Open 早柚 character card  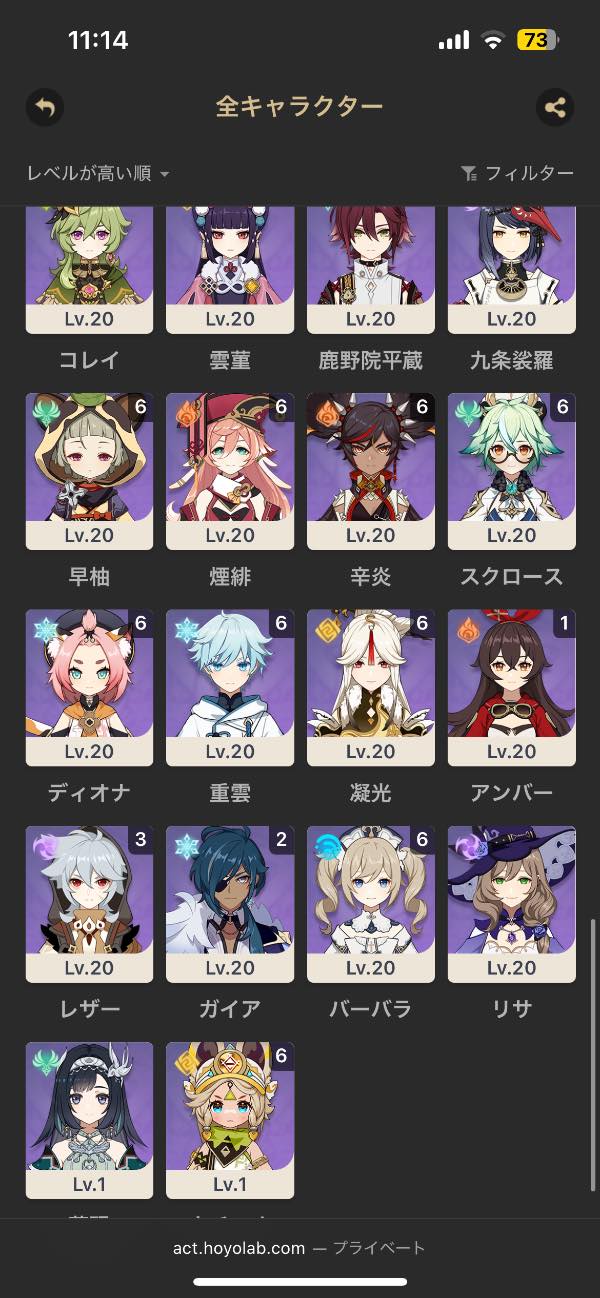(x=89, y=470)
